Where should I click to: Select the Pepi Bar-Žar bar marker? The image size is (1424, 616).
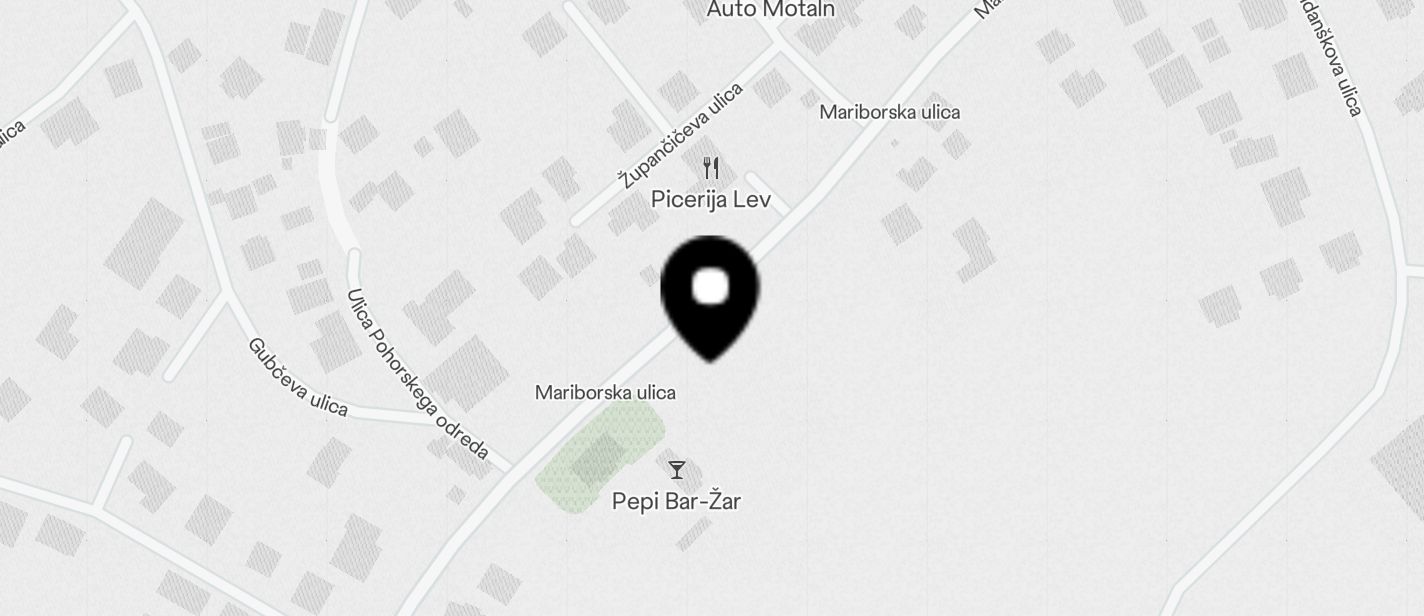[x=677, y=469]
